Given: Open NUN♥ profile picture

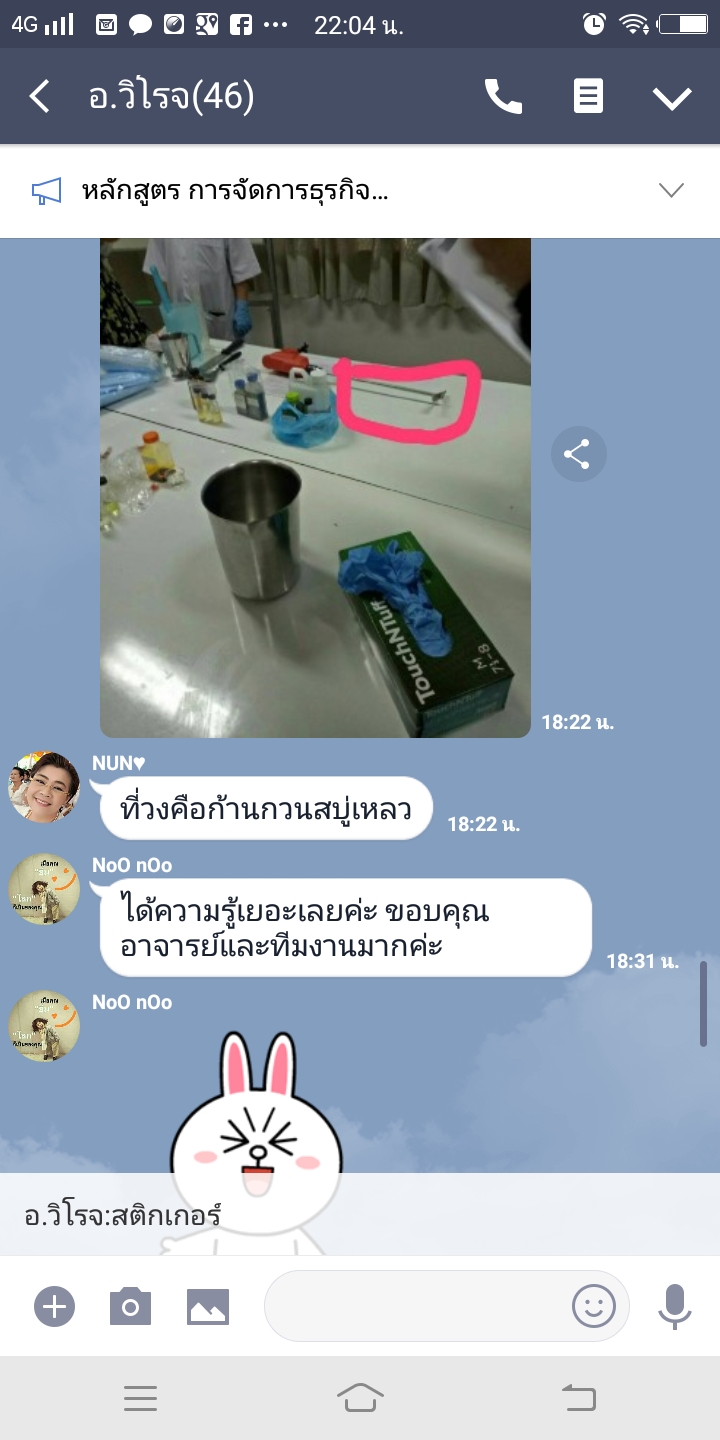Looking at the screenshot, I should pos(44,787).
